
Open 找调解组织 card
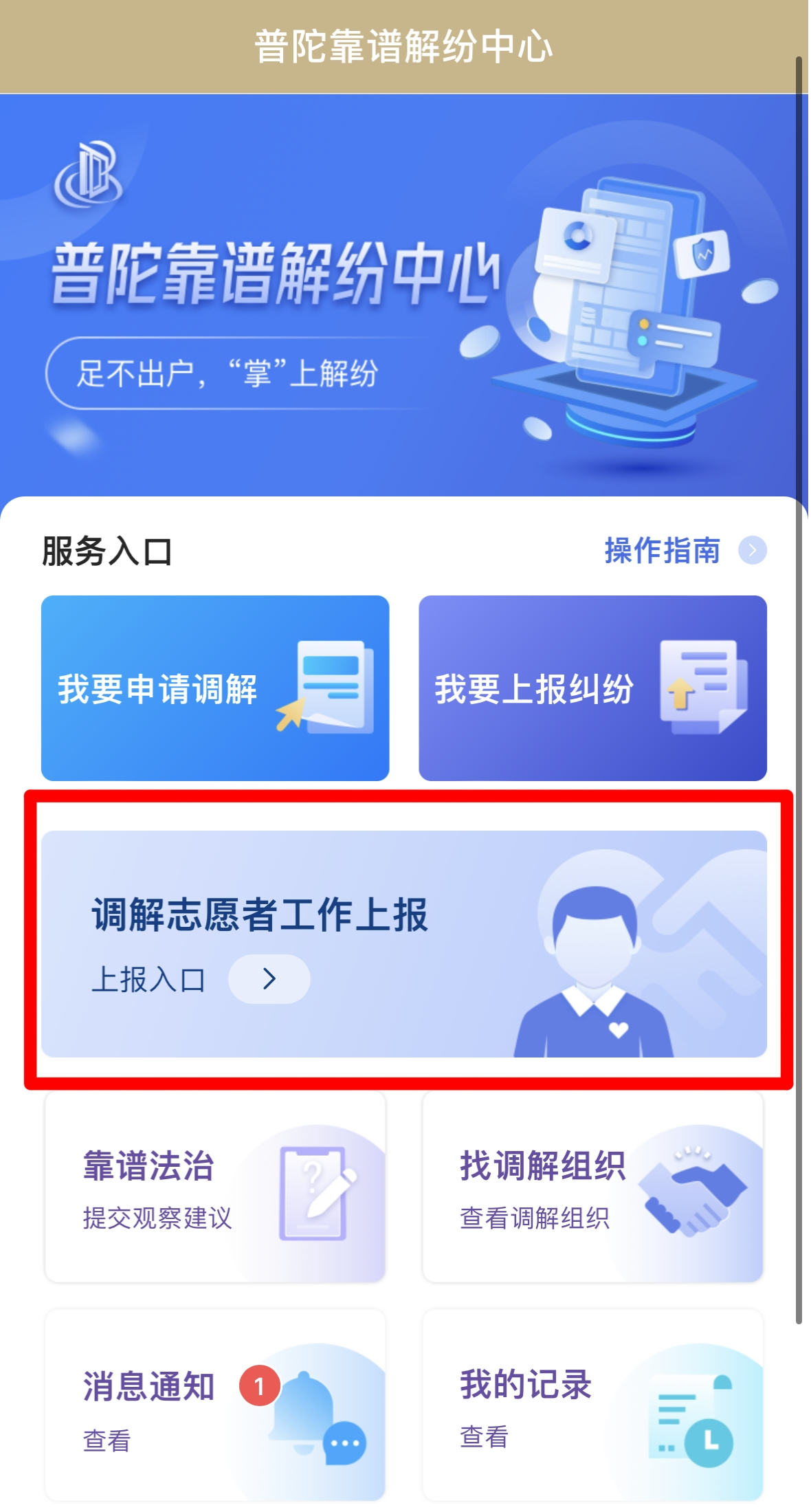click(x=592, y=1187)
